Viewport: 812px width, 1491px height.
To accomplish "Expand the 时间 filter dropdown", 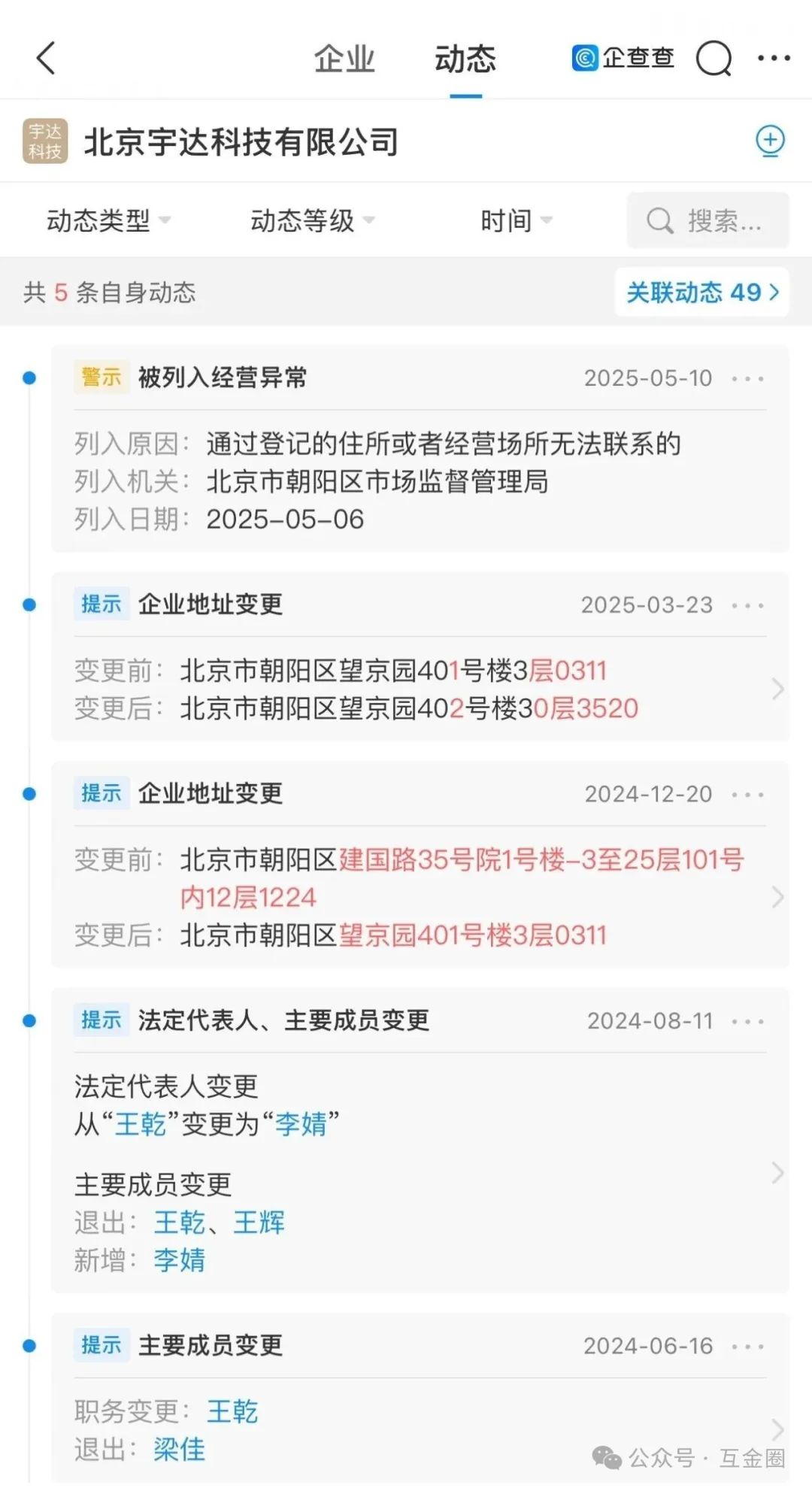I will 516,221.
